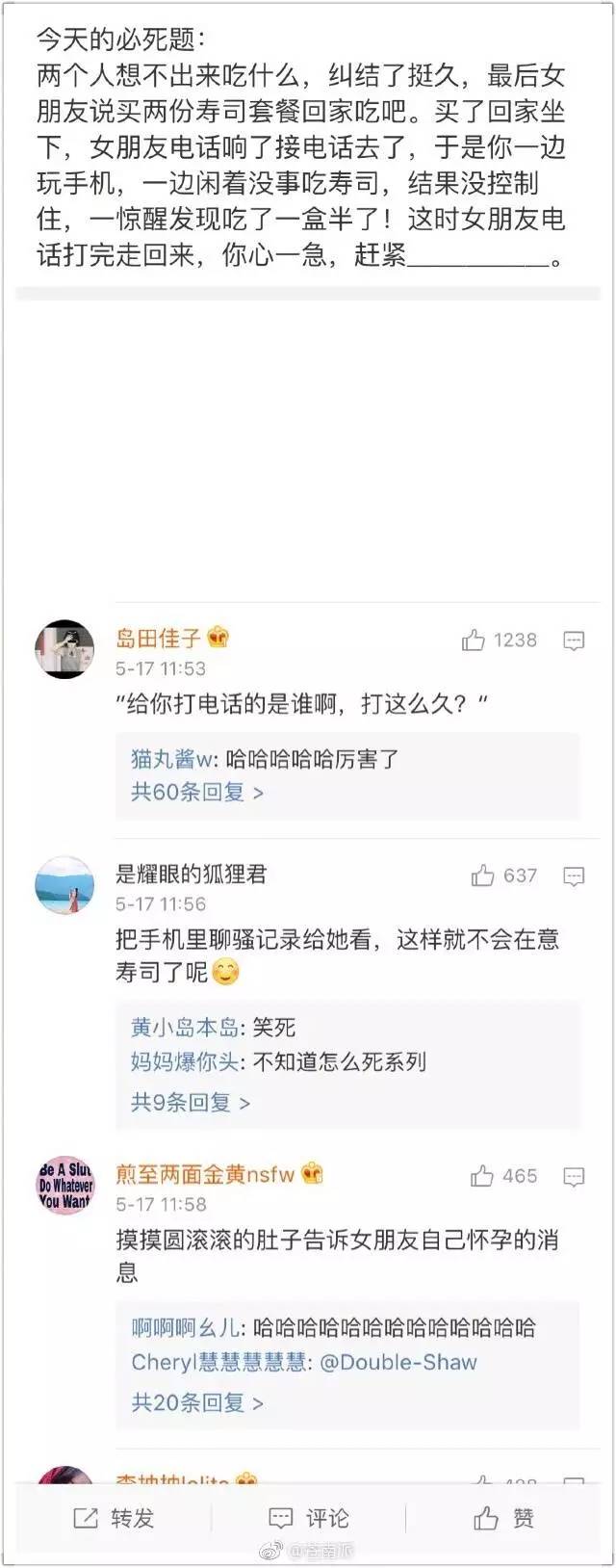Image resolution: width=616 pixels, height=1568 pixels.
Task: Reply to 岛田佳子's comment via its comment icon
Action: (x=574, y=640)
